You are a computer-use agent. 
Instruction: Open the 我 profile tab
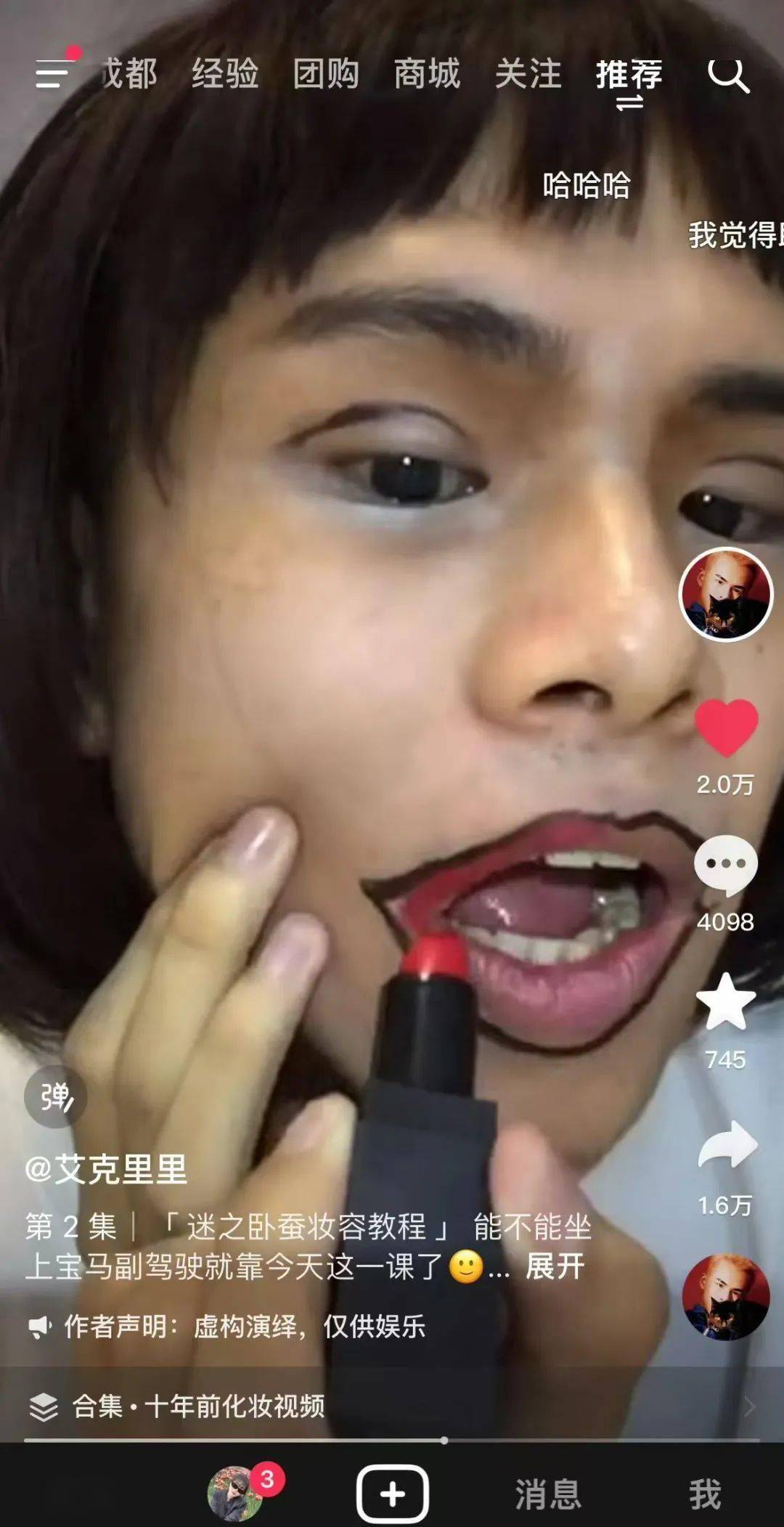point(704,1494)
